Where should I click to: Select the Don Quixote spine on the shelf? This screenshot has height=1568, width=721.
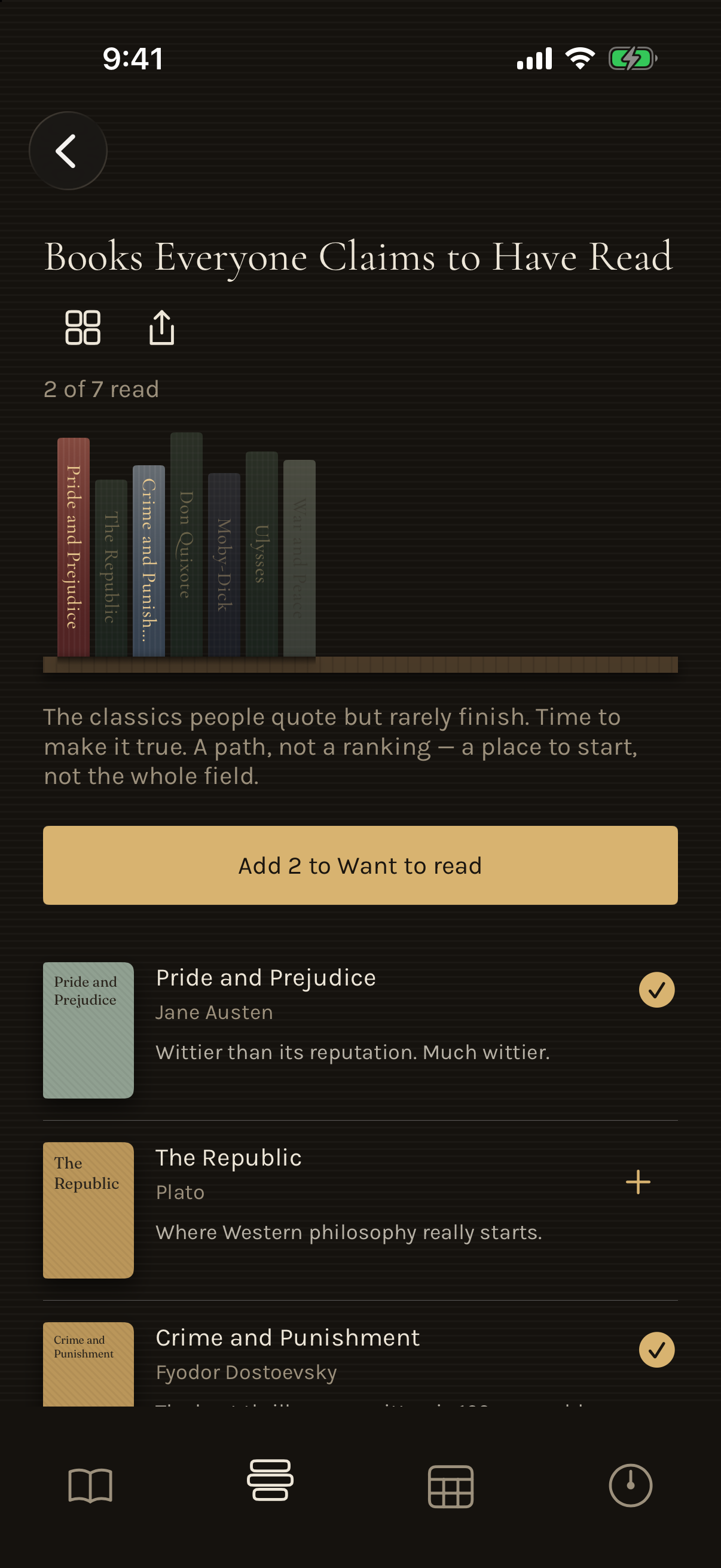coord(186,545)
